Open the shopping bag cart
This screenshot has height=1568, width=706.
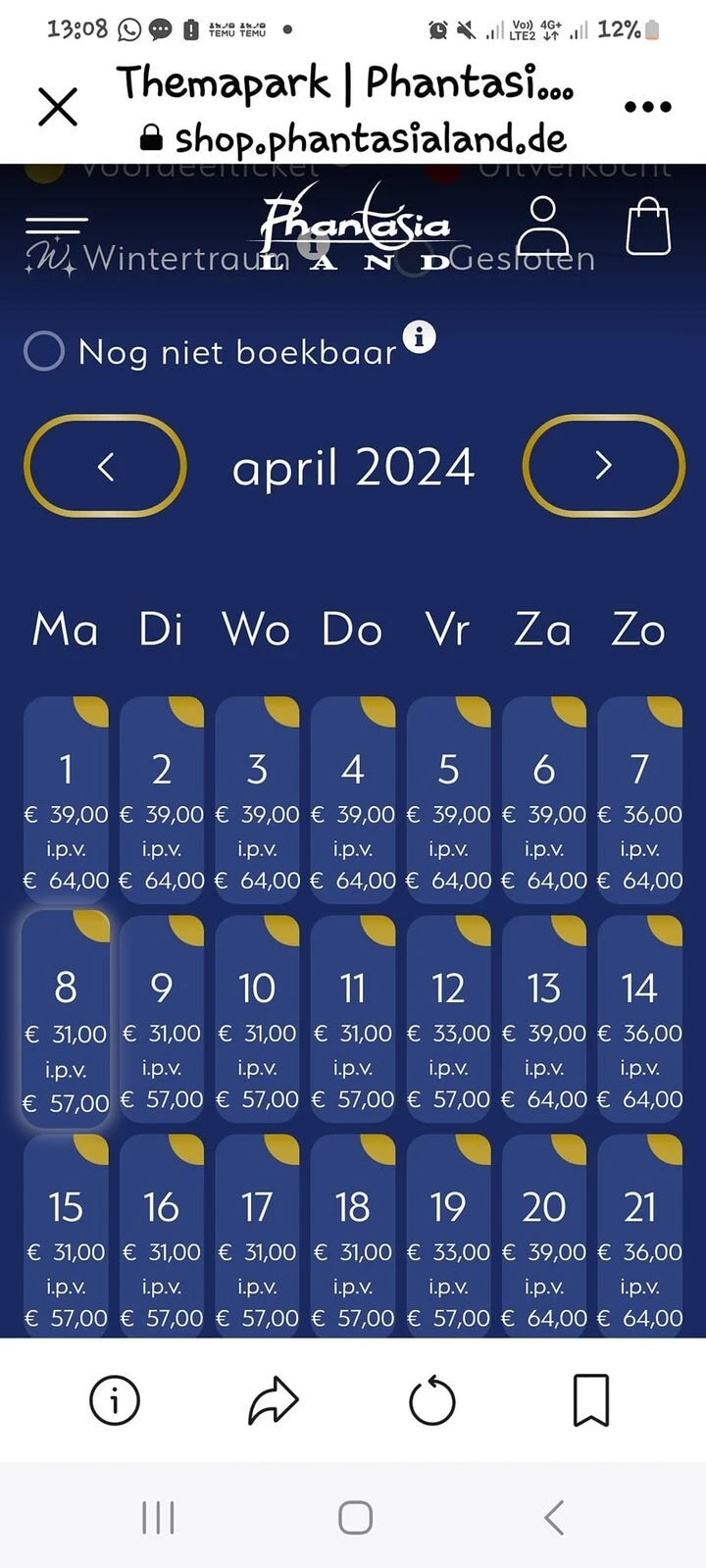tap(648, 226)
